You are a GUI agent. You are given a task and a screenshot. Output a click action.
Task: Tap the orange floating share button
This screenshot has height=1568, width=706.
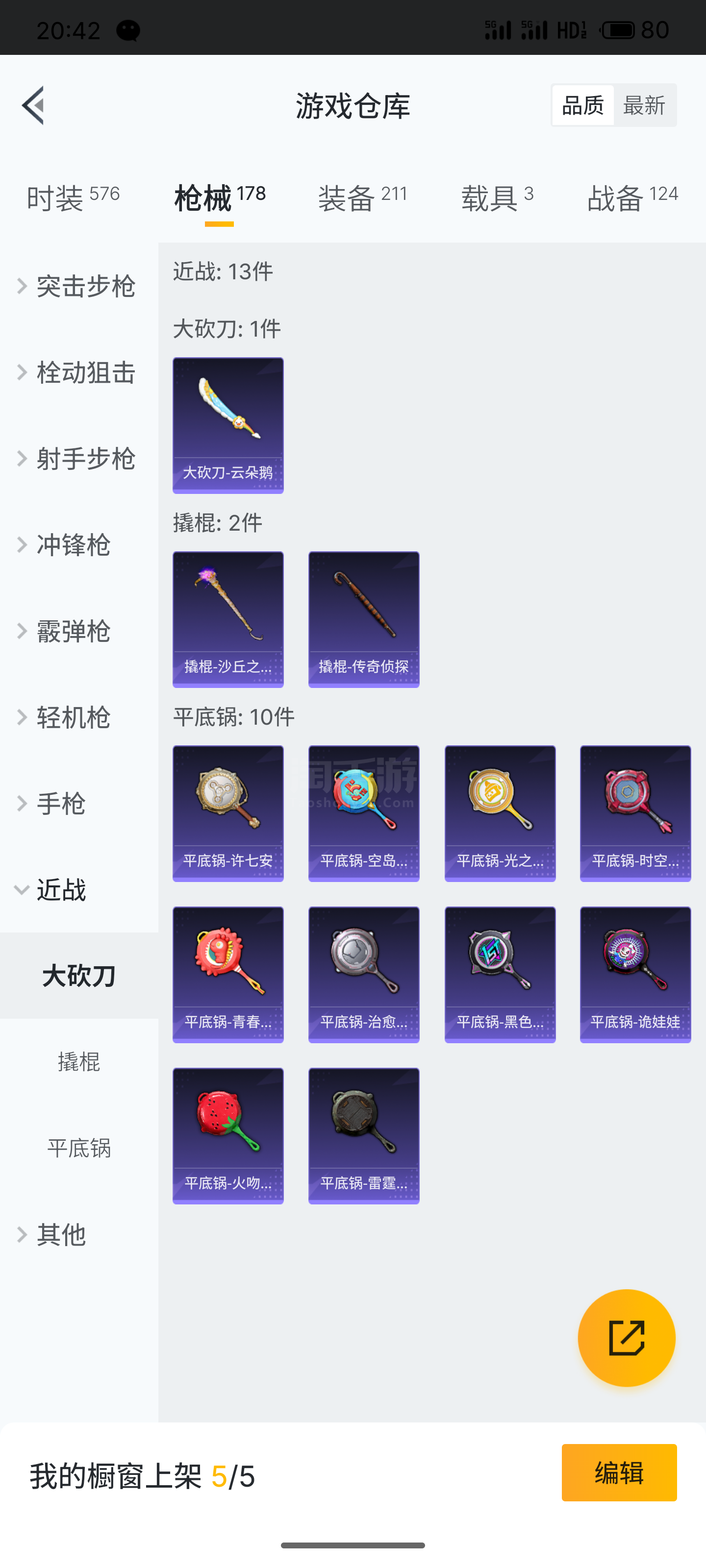pyautogui.click(x=626, y=1337)
